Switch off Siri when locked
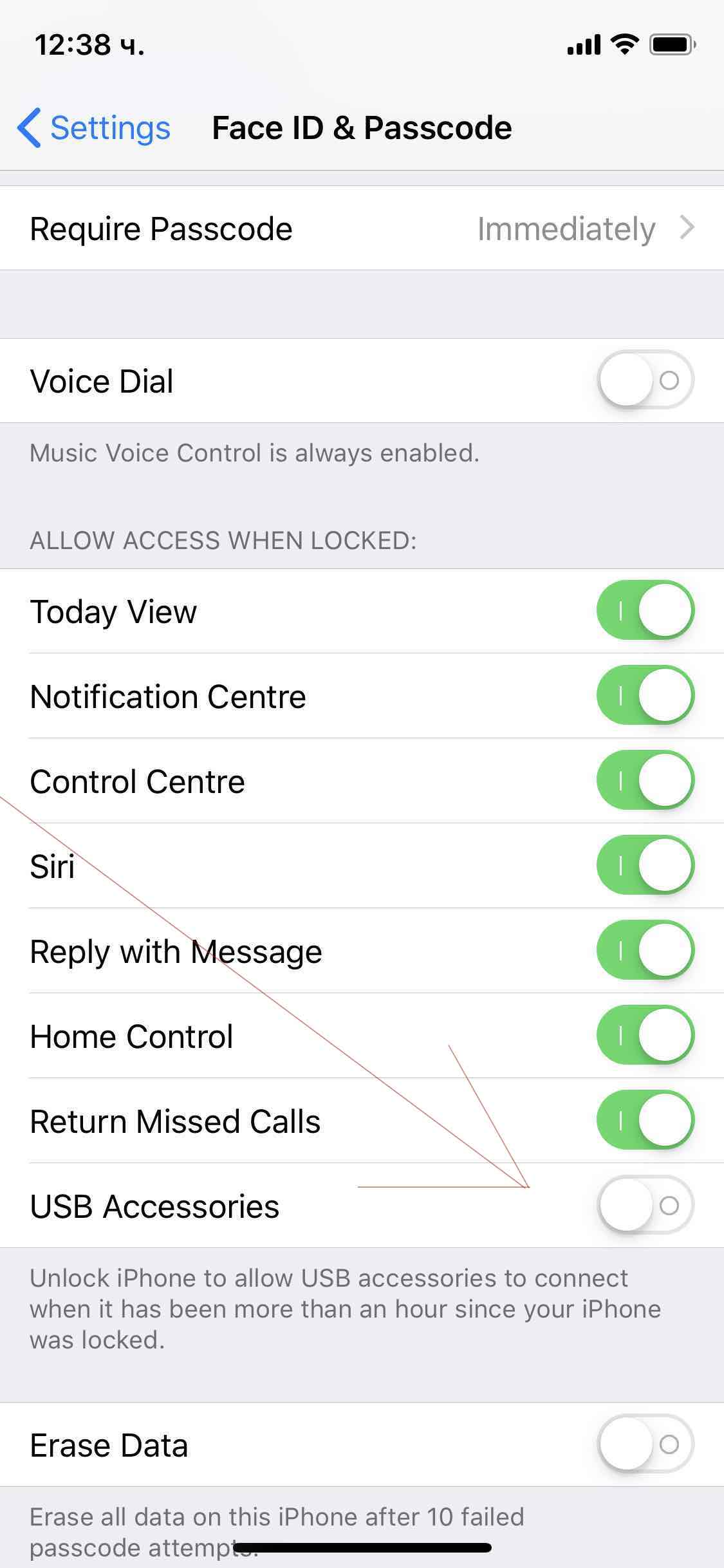Screen dimensions: 724x1568 (x=645, y=865)
